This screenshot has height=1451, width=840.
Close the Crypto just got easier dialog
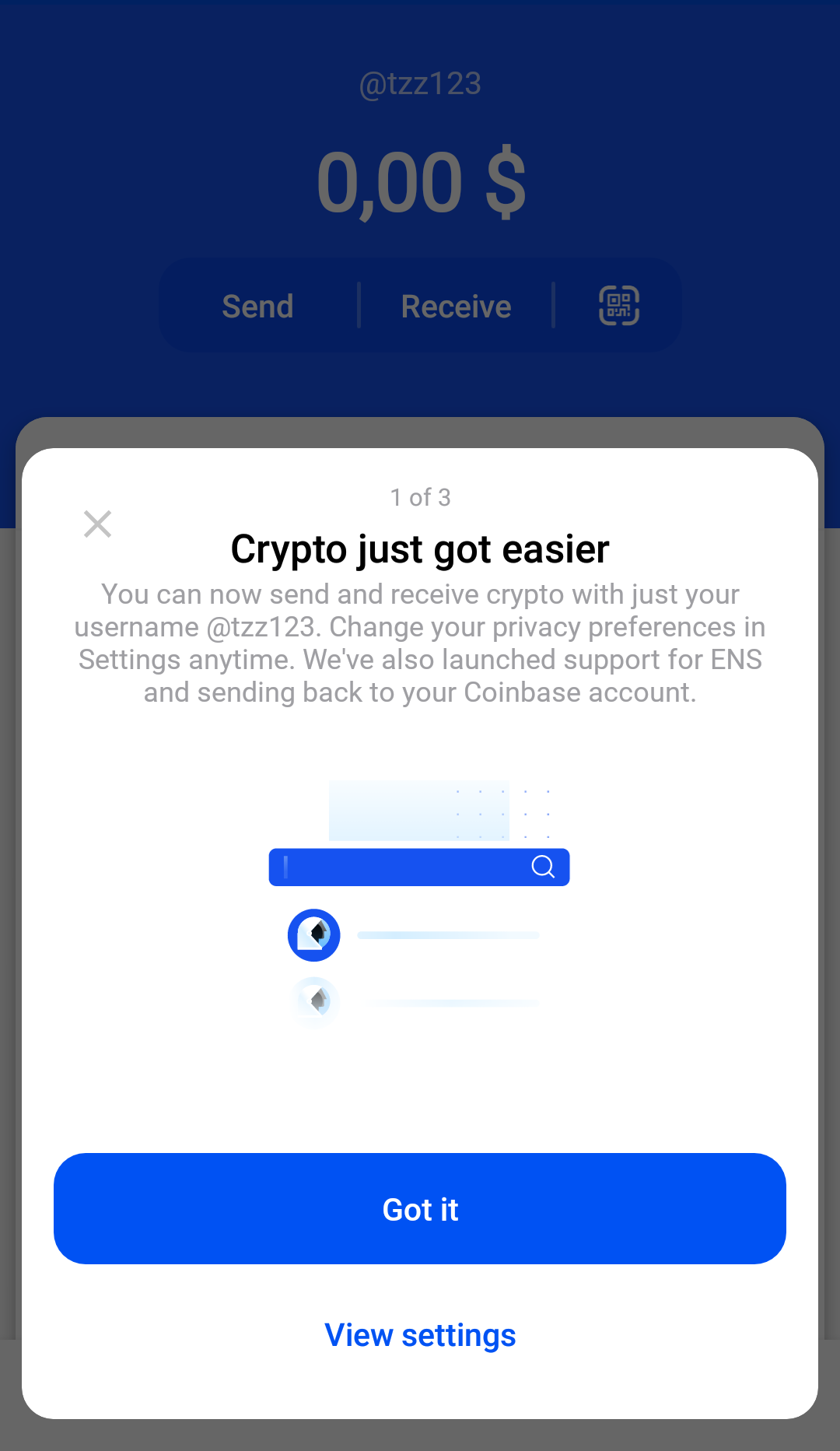[x=97, y=524]
